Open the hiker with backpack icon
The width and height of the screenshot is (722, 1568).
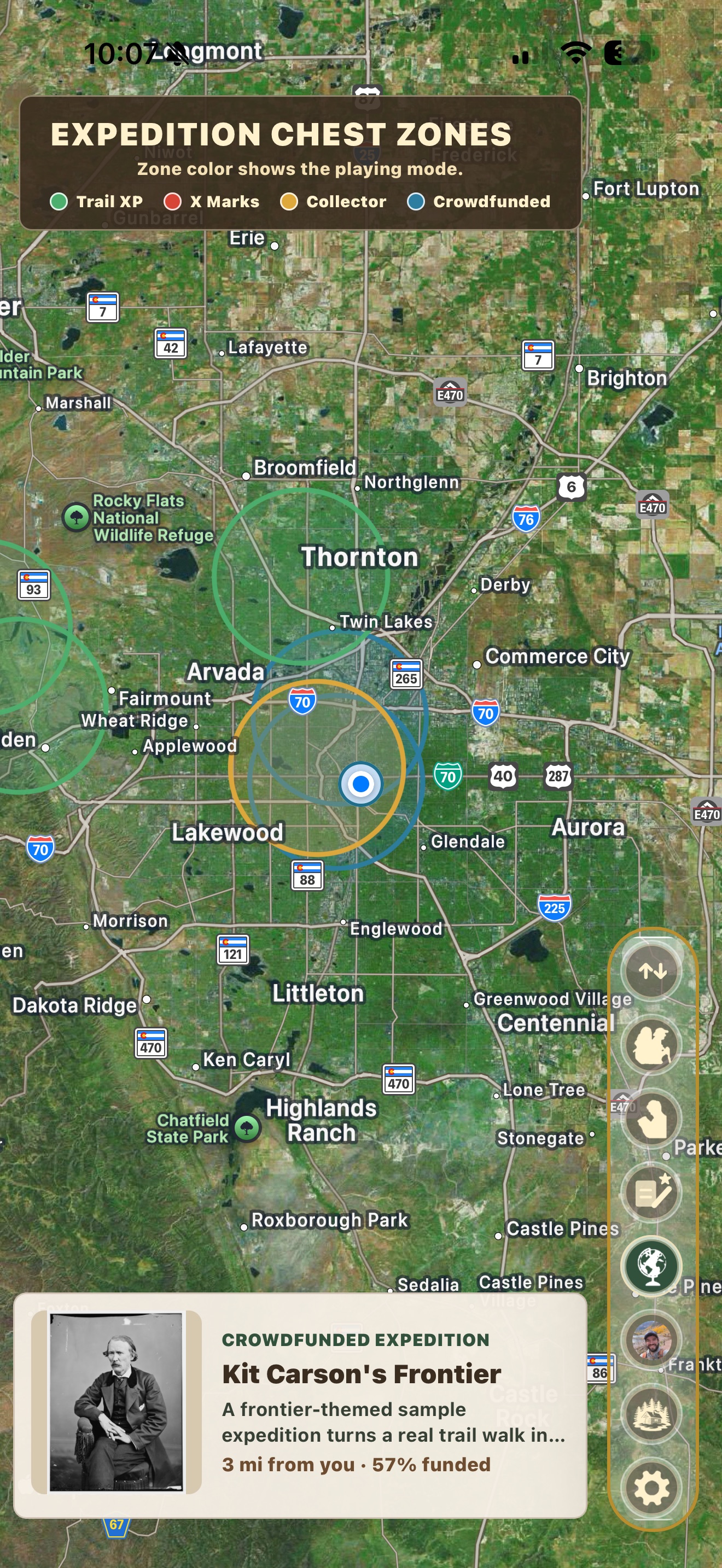652,1045
